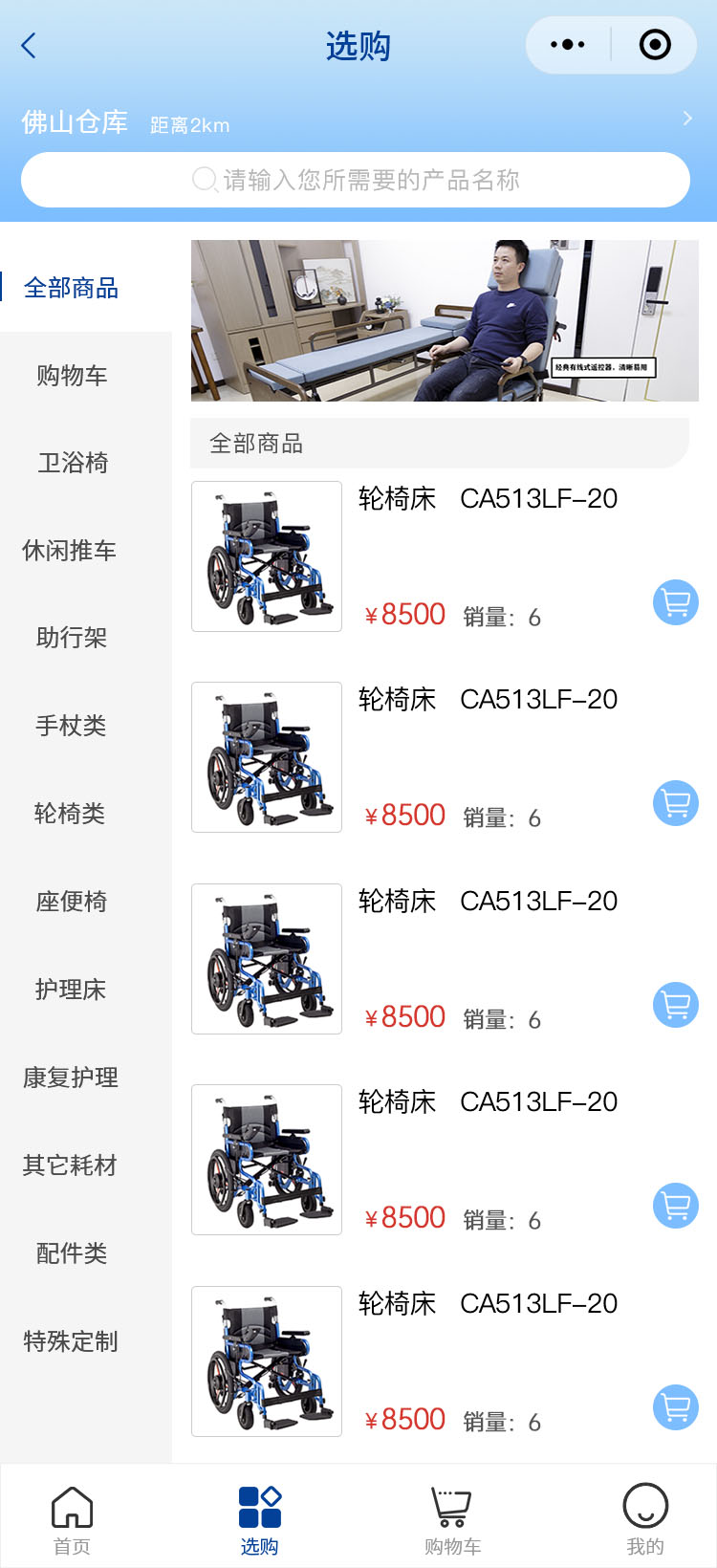This screenshot has width=717, height=1568.
Task: Select the 轮椅类 category
Action: (70, 814)
